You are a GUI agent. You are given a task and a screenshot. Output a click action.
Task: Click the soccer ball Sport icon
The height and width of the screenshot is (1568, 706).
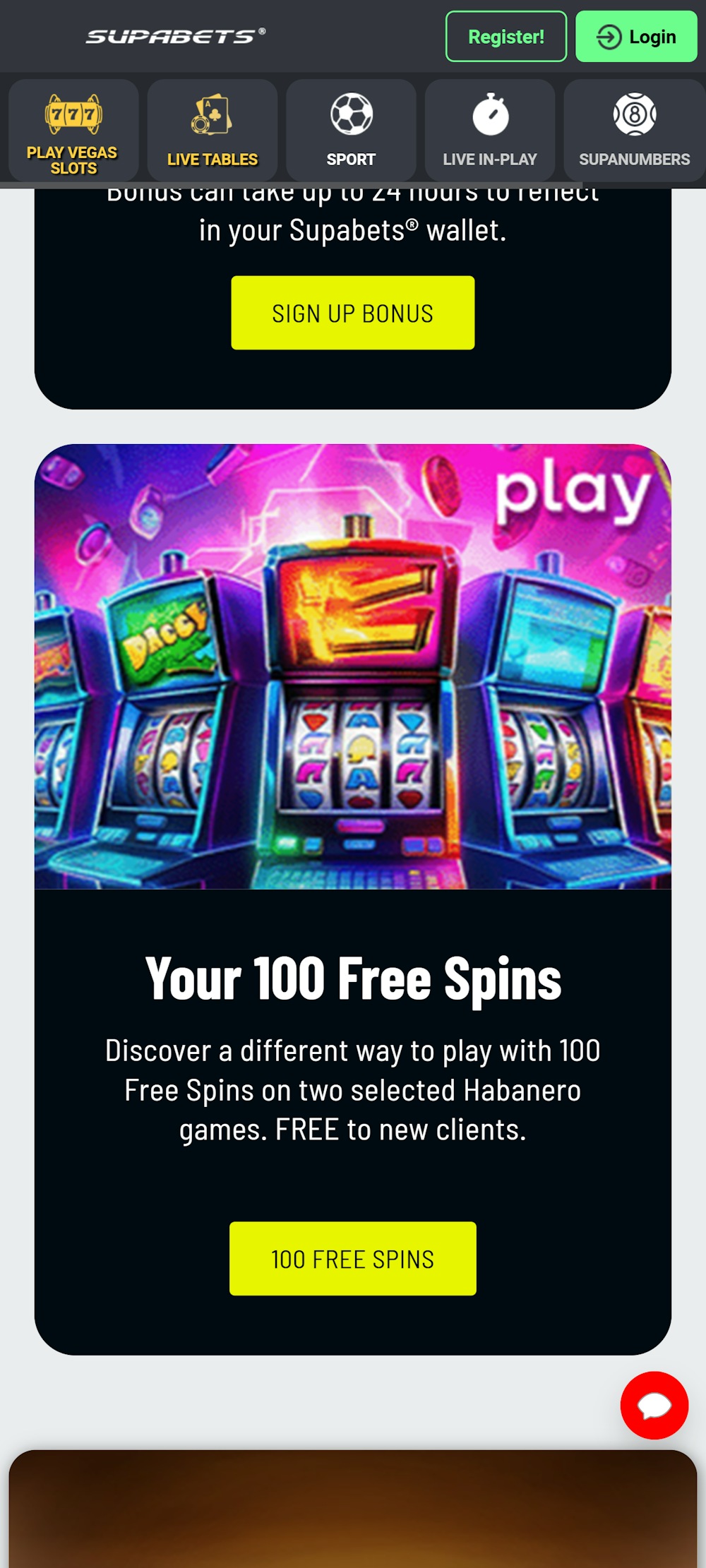(x=351, y=115)
